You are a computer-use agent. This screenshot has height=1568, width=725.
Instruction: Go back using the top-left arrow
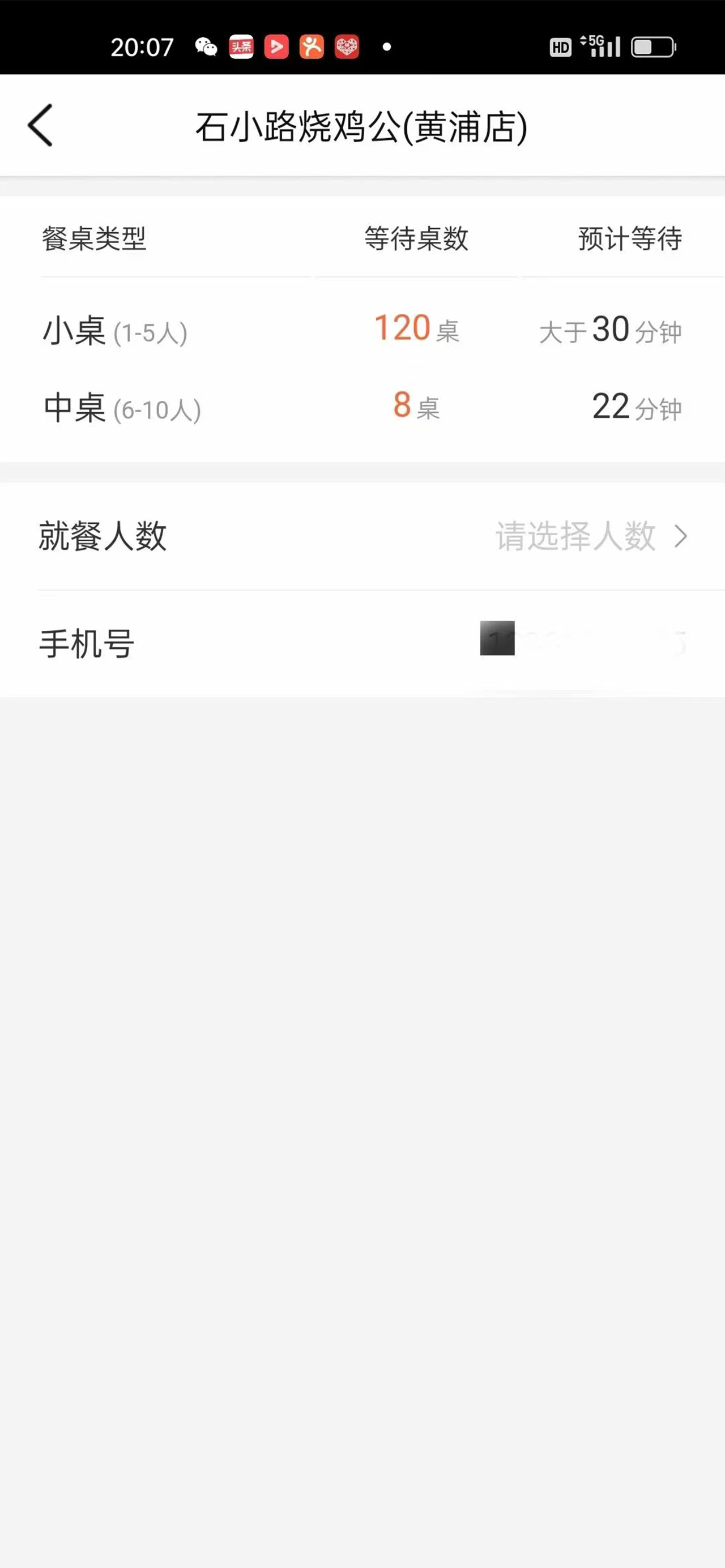(40, 125)
